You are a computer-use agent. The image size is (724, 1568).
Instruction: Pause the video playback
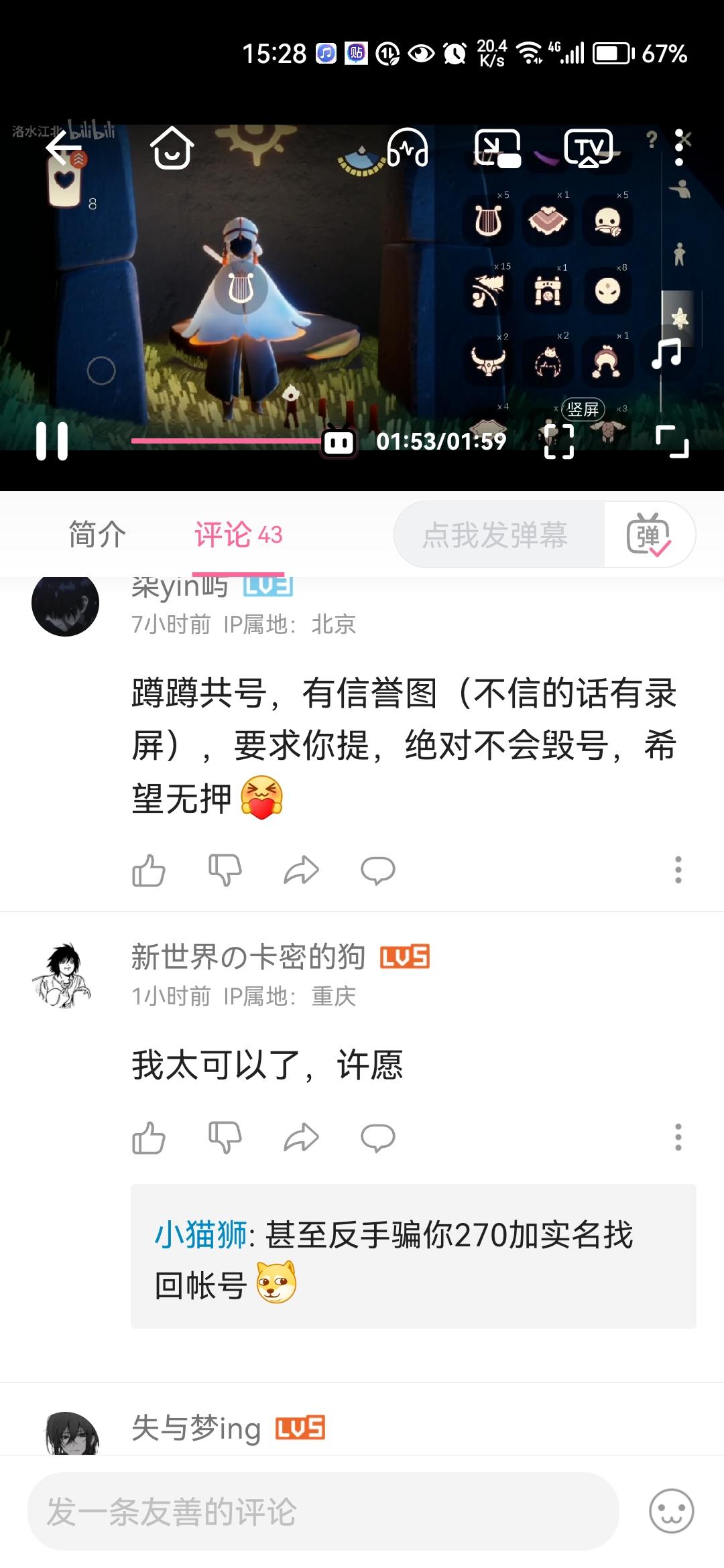pyautogui.click(x=52, y=441)
